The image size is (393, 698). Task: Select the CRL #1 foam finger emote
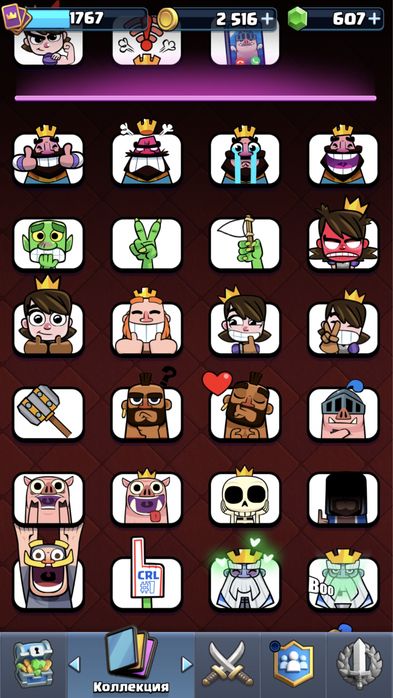tap(146, 574)
